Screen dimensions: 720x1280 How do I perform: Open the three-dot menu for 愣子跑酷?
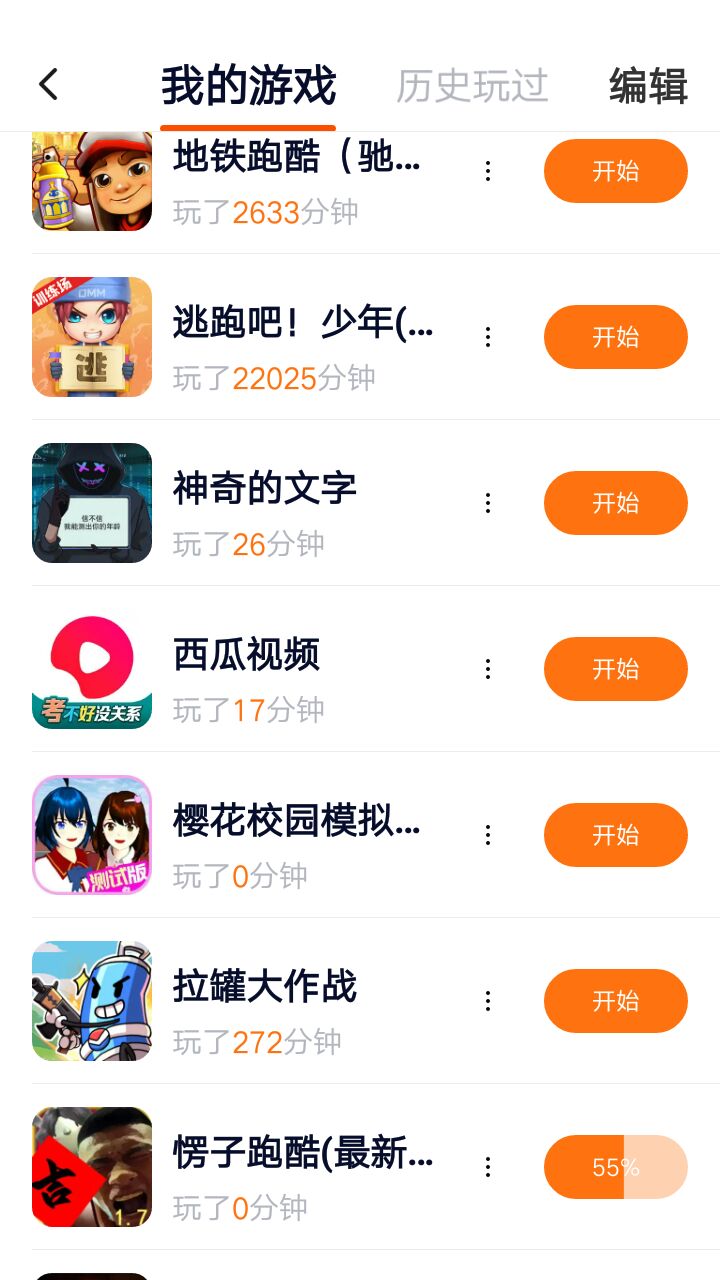pos(488,1167)
